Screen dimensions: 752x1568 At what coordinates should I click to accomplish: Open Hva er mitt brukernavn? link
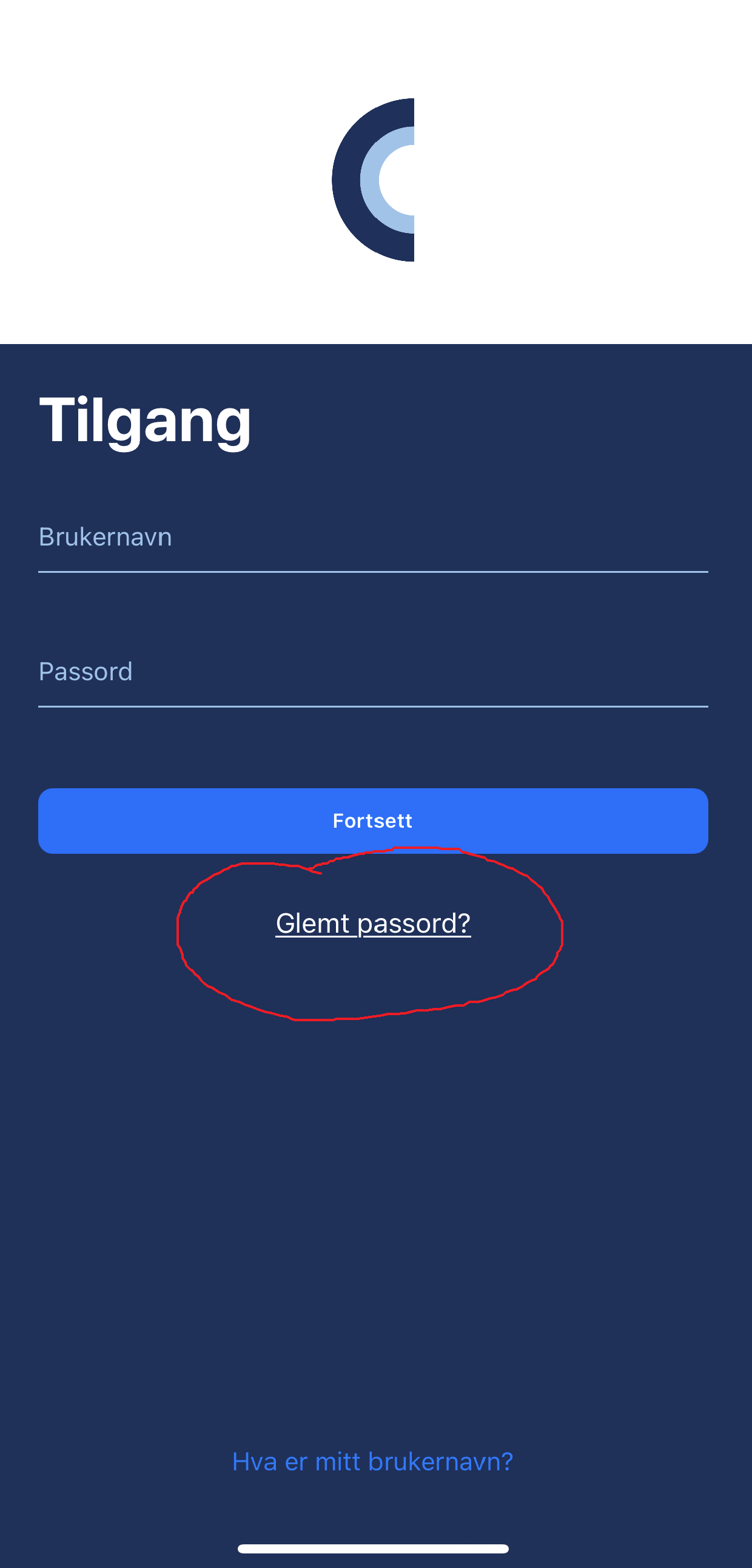click(x=372, y=1461)
